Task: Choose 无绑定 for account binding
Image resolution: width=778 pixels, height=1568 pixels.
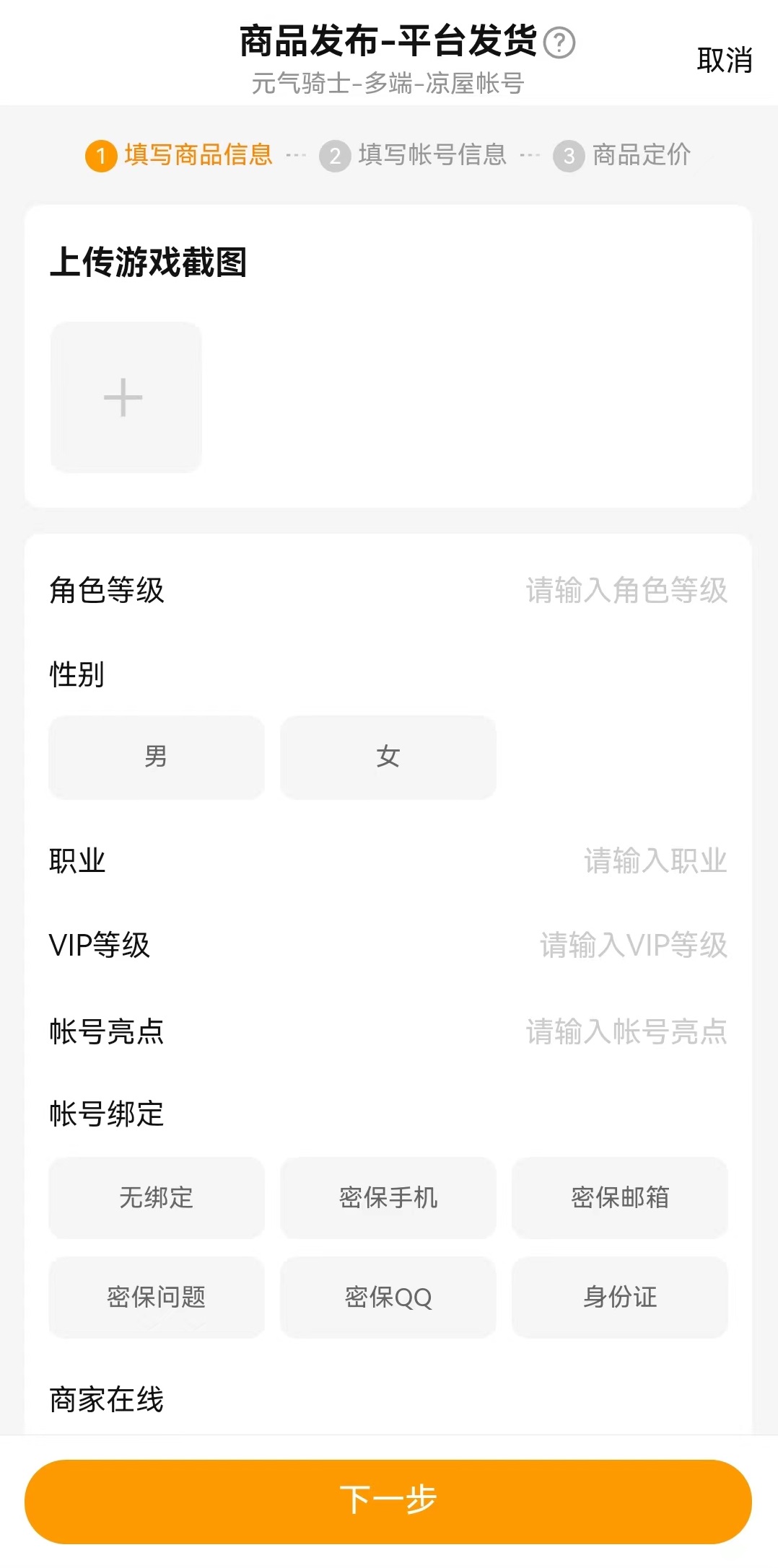Action: 157,1197
